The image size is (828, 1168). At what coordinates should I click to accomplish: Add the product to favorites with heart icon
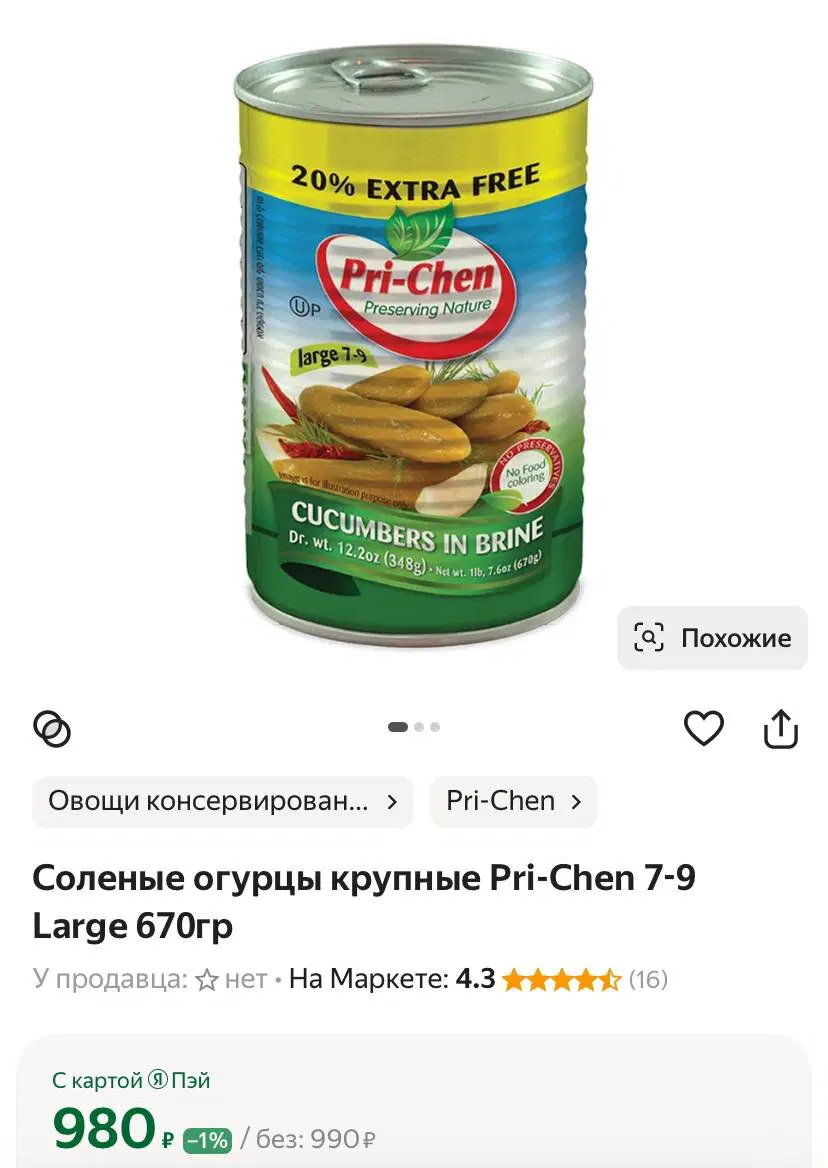click(703, 728)
